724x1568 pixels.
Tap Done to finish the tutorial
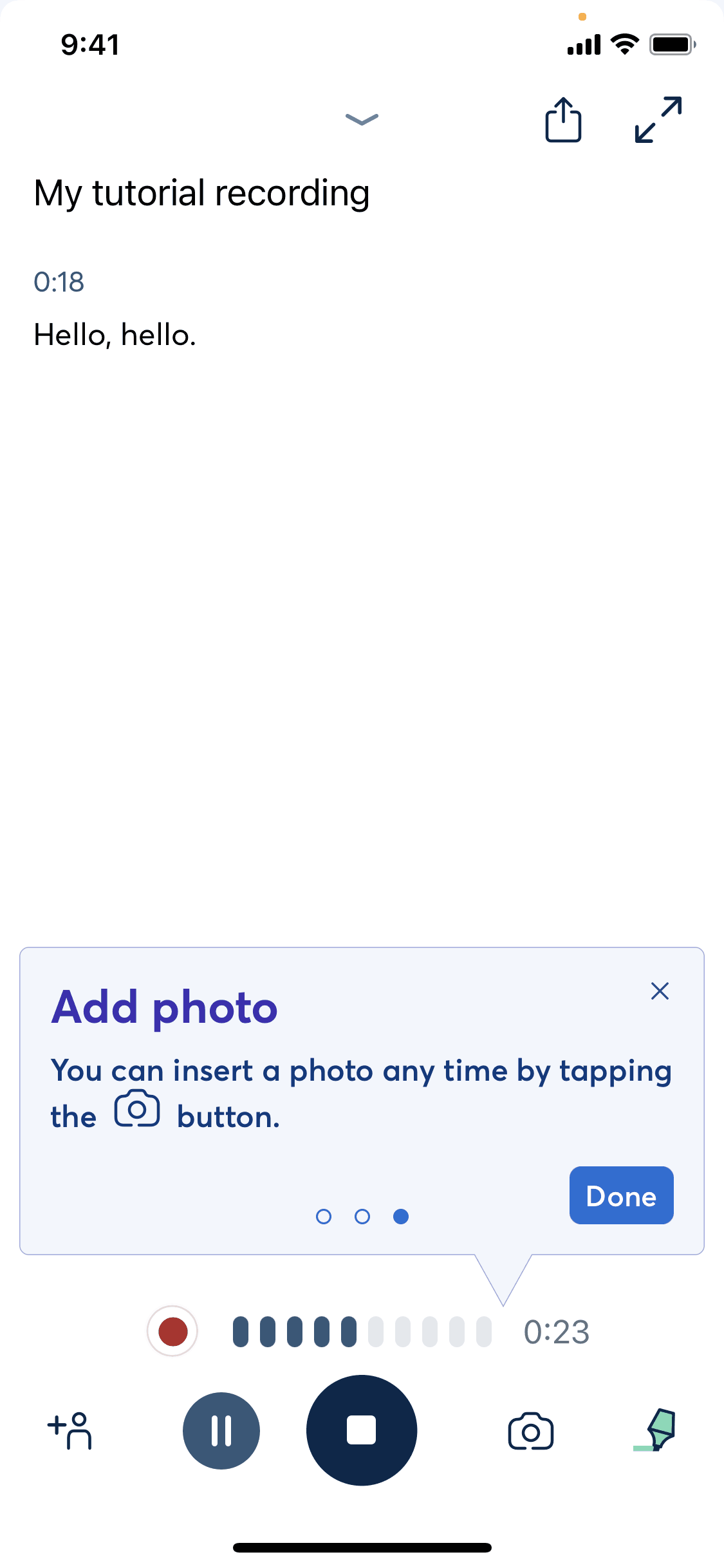[621, 1195]
